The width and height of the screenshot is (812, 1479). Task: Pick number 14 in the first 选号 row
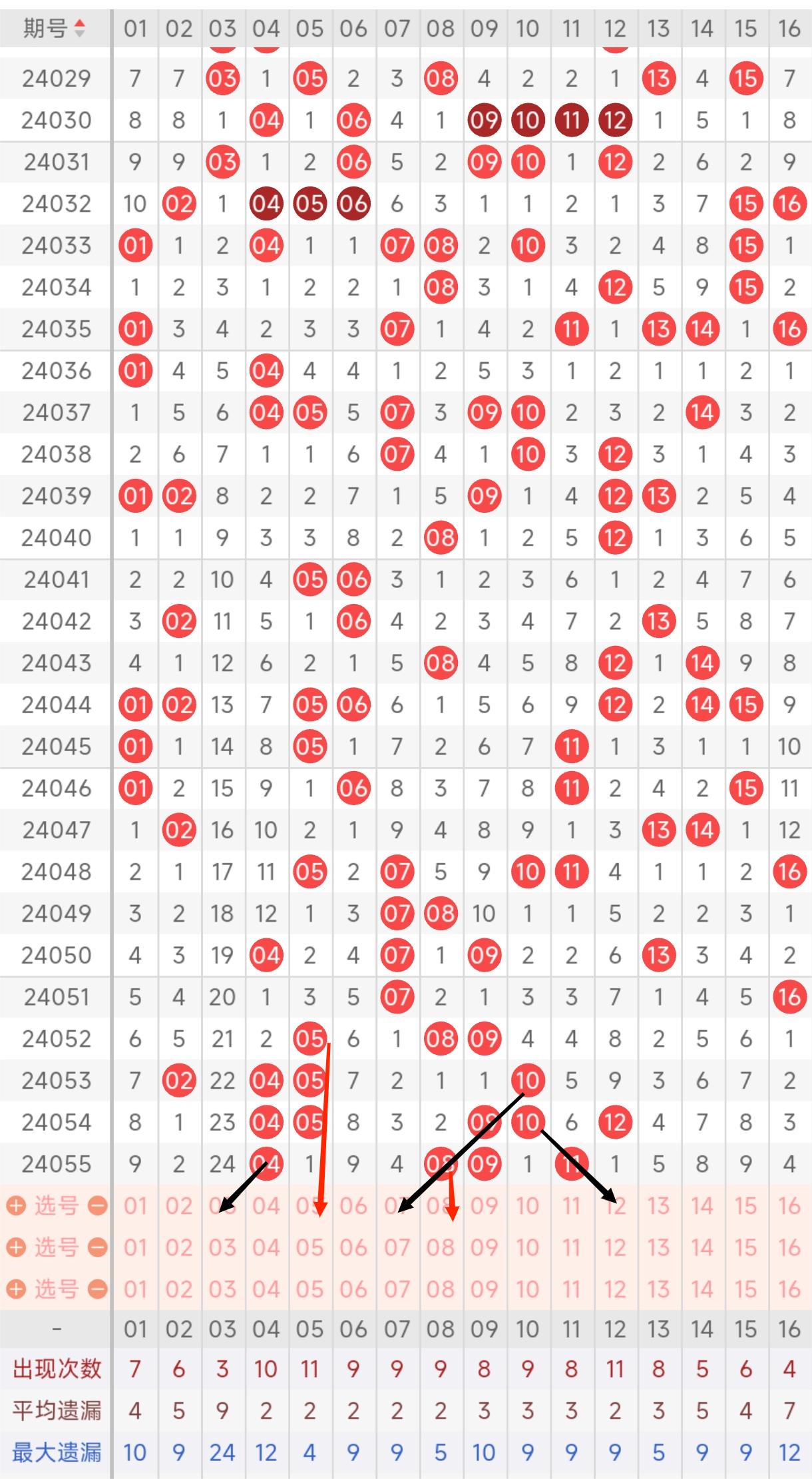point(702,1205)
